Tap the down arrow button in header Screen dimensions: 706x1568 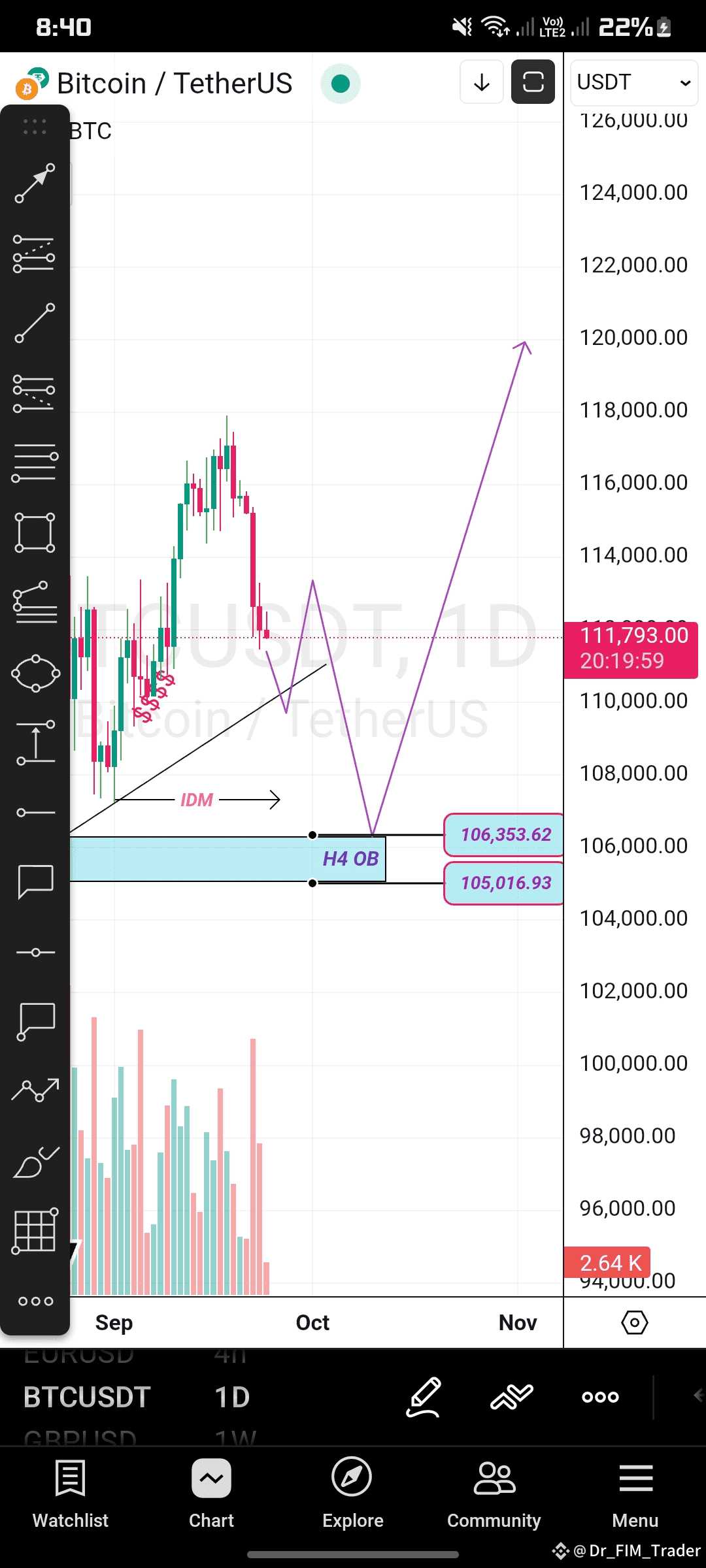[x=482, y=82]
